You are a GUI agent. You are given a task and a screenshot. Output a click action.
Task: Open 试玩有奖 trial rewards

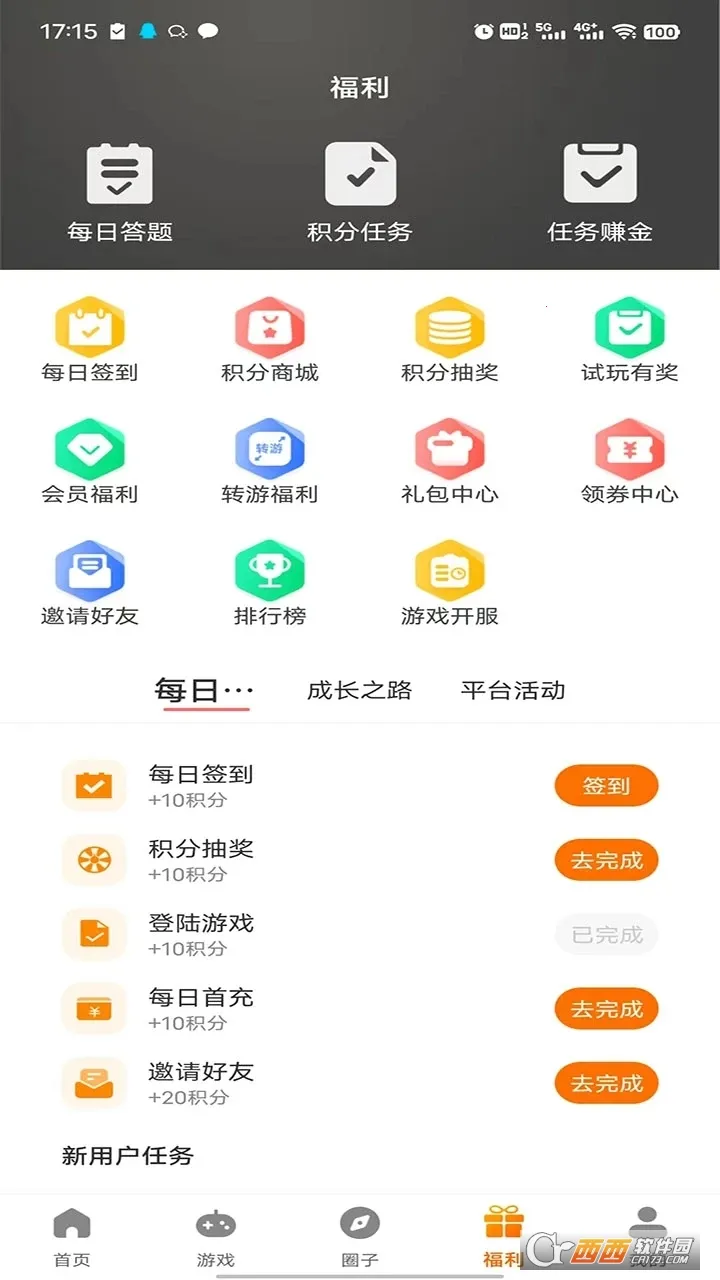click(x=630, y=341)
